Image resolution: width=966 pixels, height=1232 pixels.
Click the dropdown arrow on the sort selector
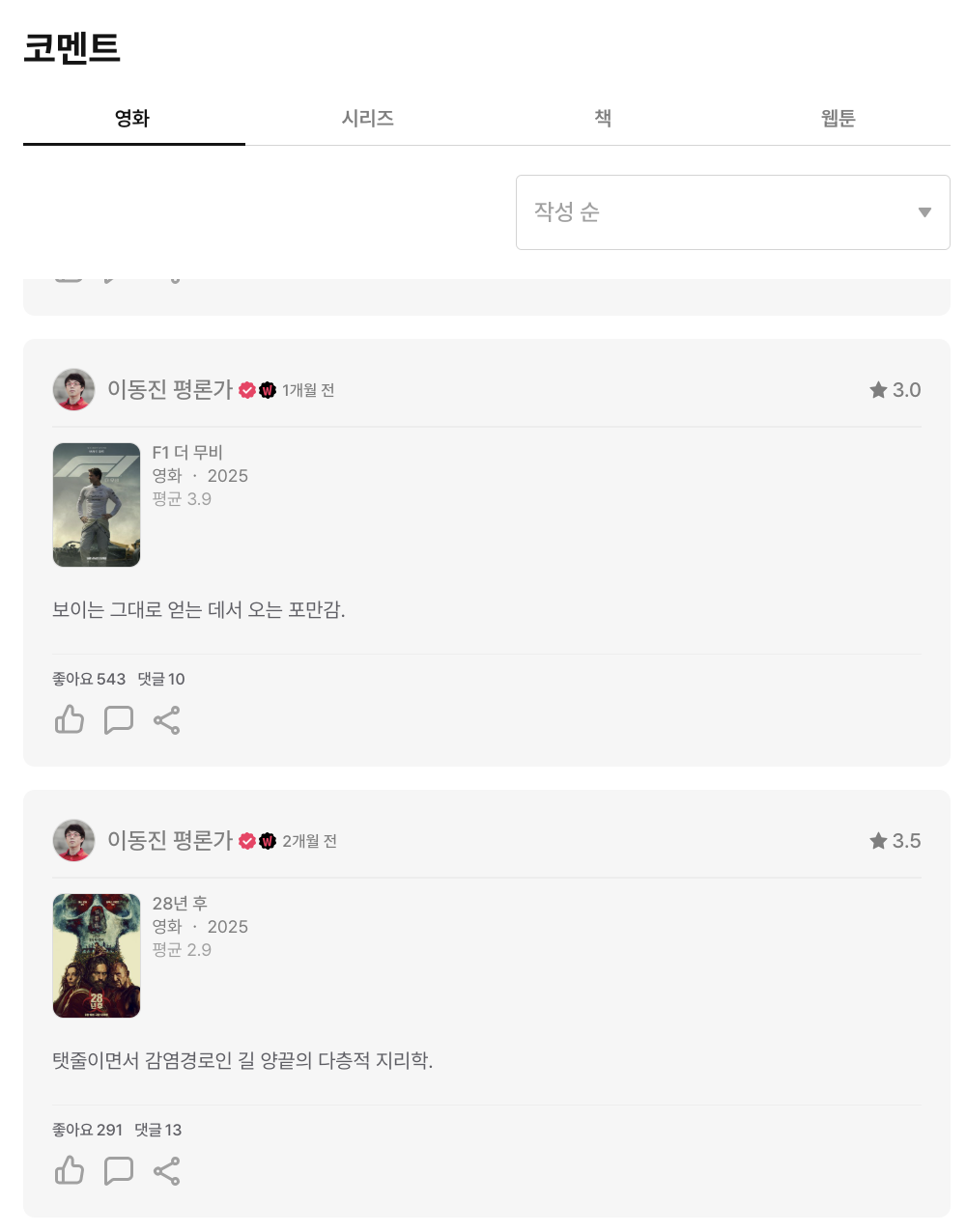(x=923, y=211)
